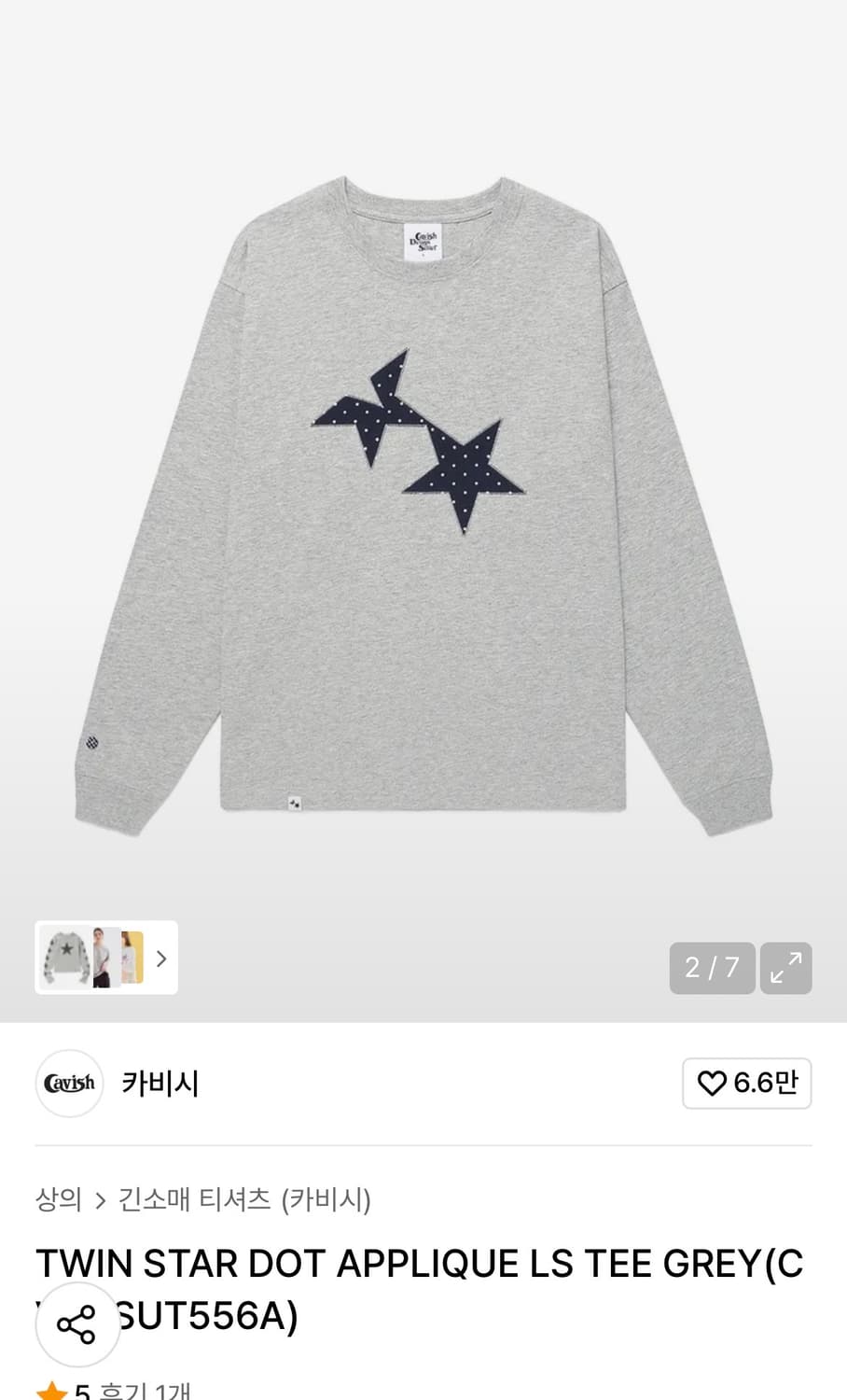
Task: Tap the heart icon on the product
Action: (x=715, y=1084)
